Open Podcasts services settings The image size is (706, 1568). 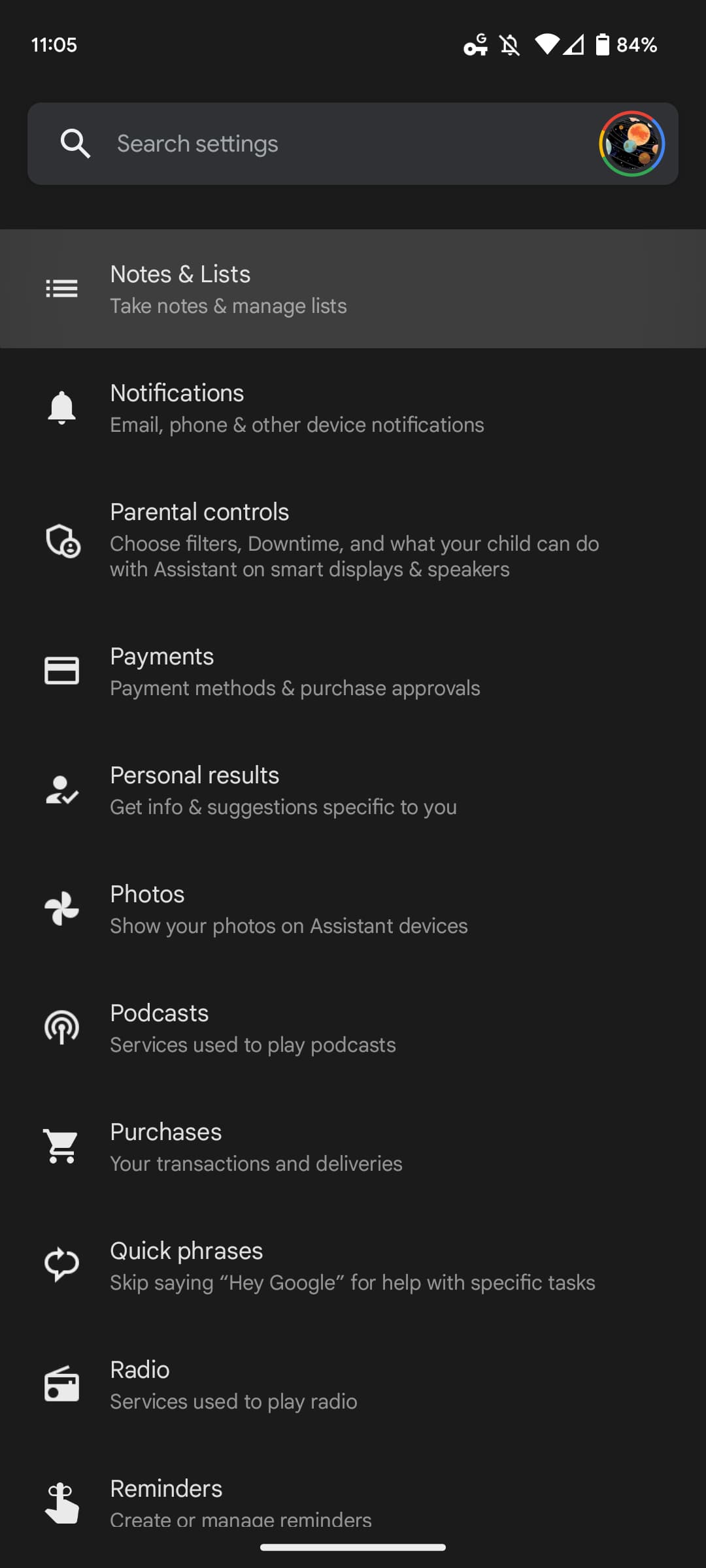pos(353,1028)
